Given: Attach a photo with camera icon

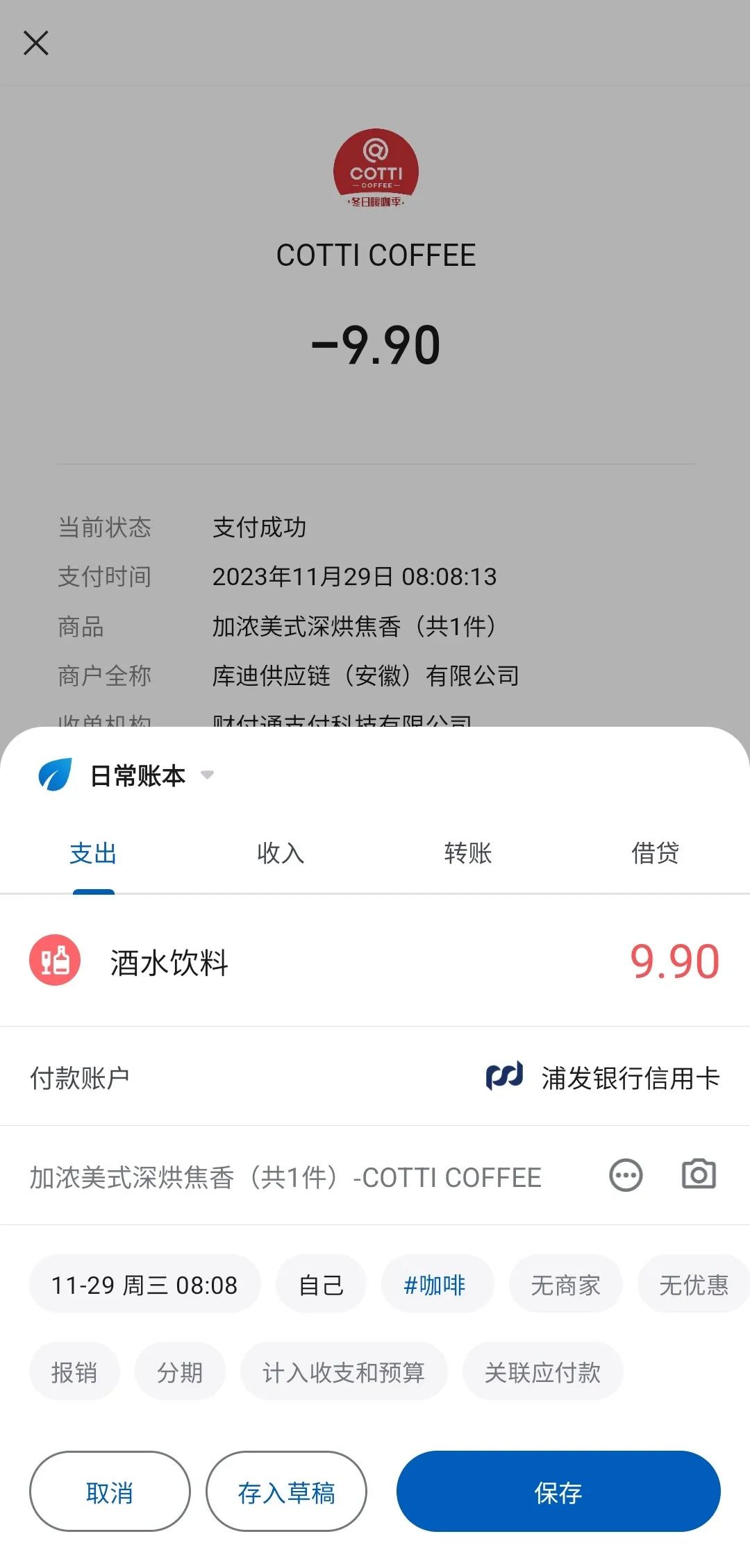Looking at the screenshot, I should [699, 1174].
